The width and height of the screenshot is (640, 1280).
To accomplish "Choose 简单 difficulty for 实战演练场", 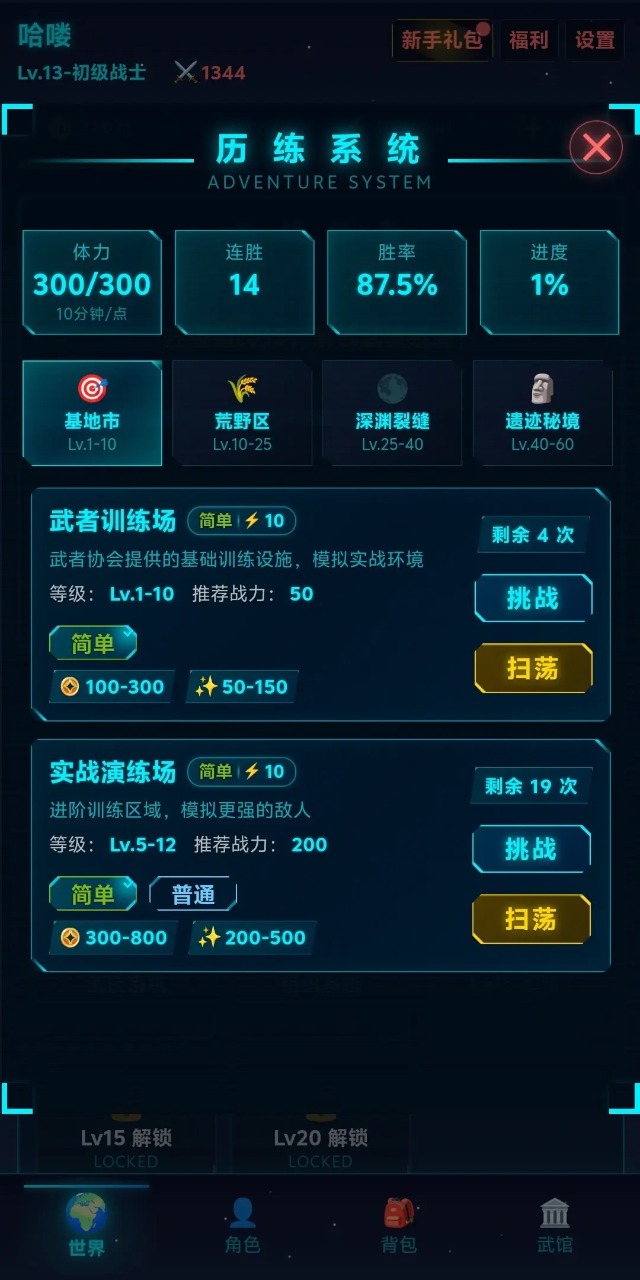I will pos(92,894).
